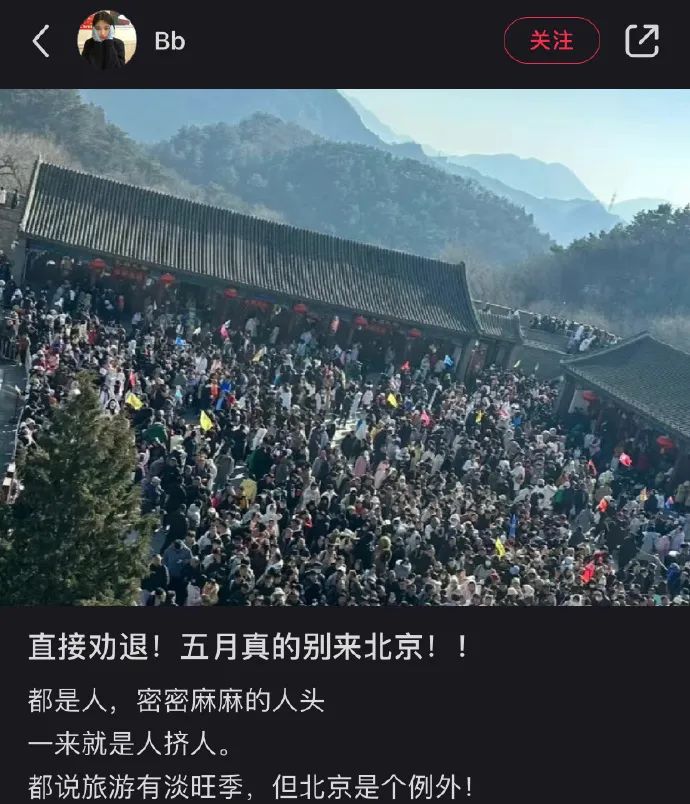Share this post
The width and height of the screenshot is (690, 804).
pos(642,41)
